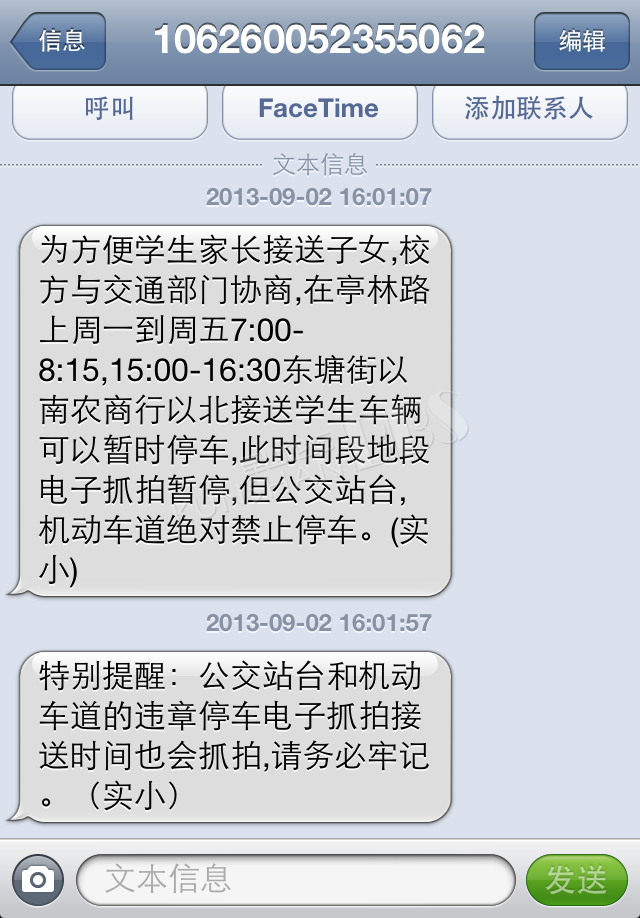This screenshot has height=918, width=640.
Task: Tap 添加联系人 to add this contact
Action: [529, 109]
